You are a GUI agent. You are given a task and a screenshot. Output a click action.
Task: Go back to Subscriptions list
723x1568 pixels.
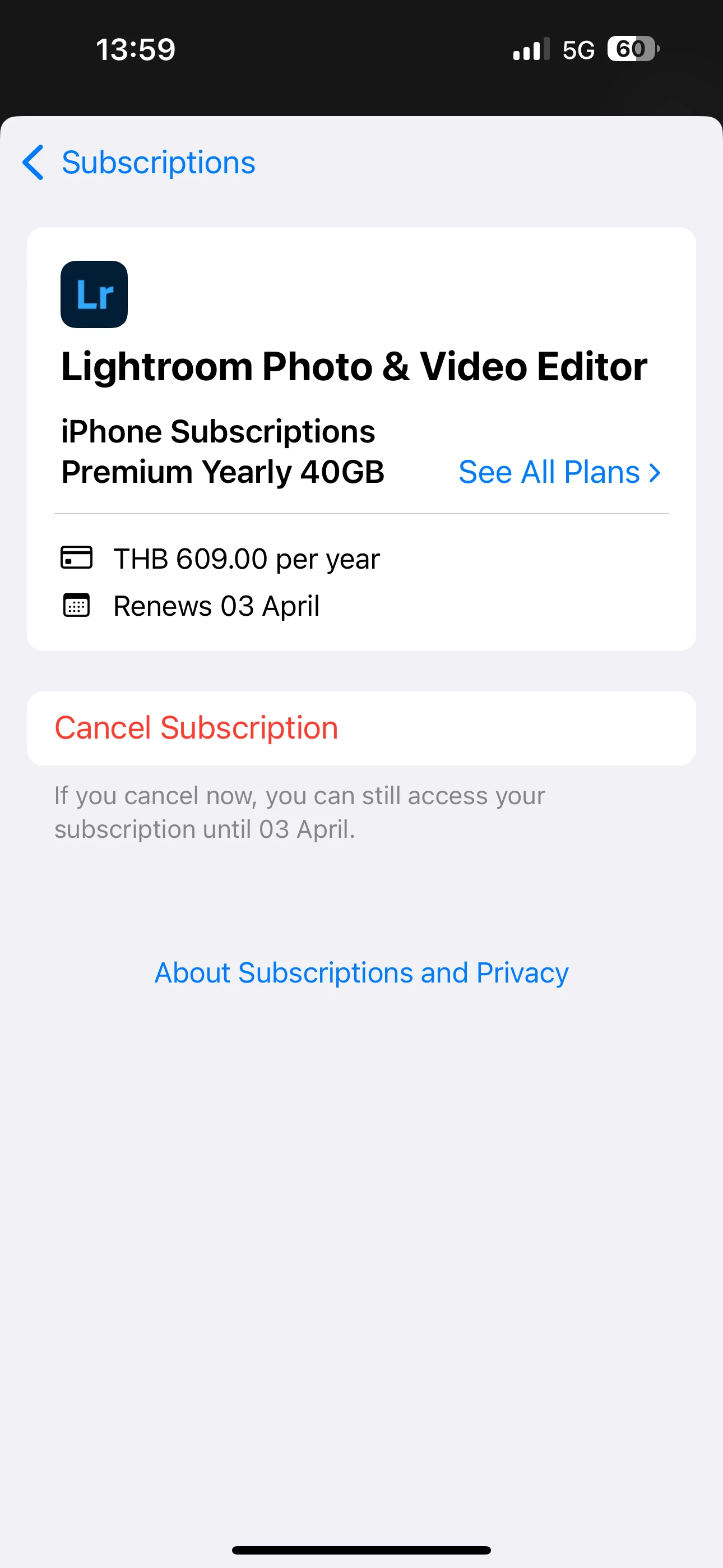[139, 163]
